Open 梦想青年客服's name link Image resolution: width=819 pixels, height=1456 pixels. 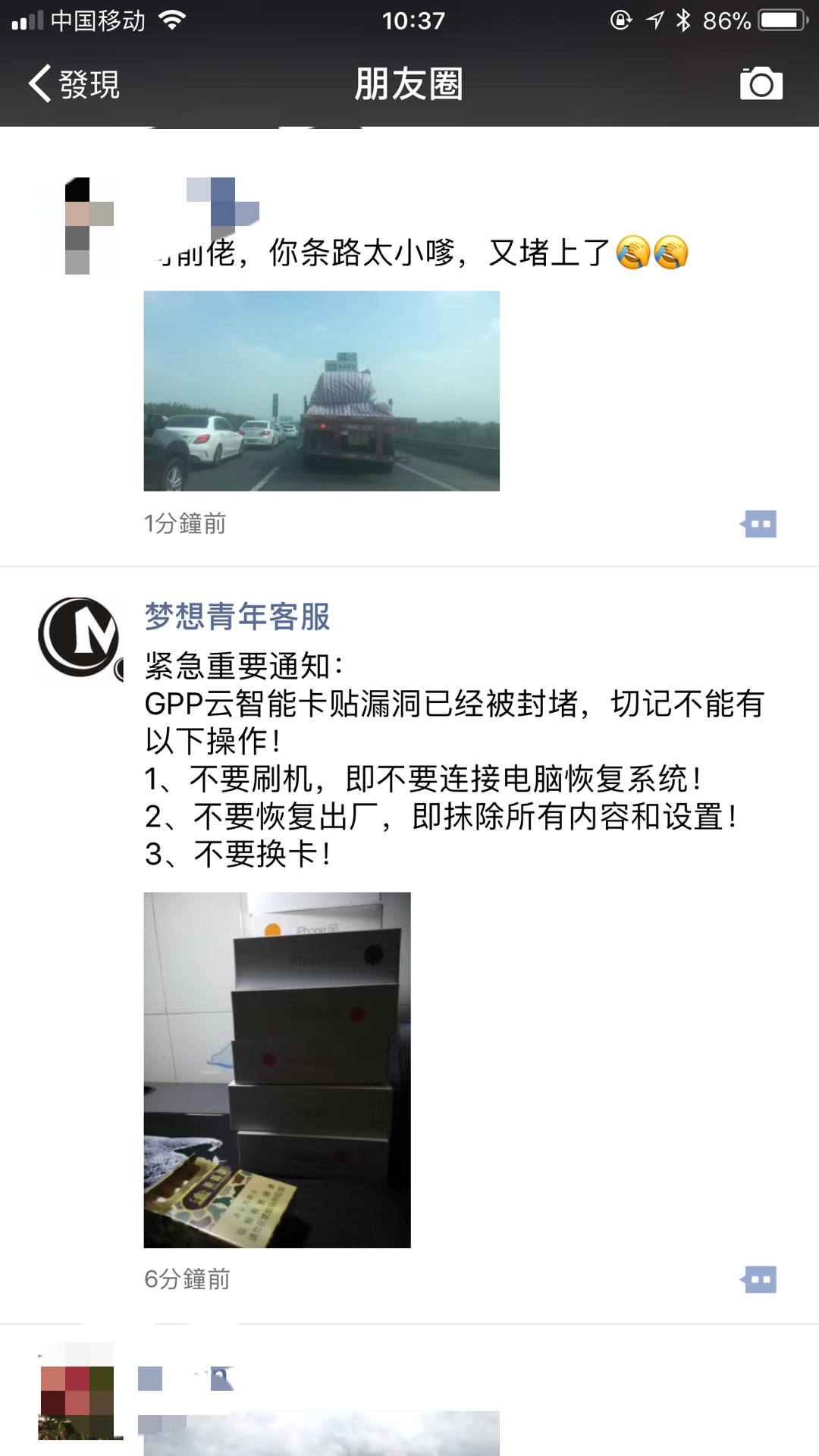click(238, 618)
